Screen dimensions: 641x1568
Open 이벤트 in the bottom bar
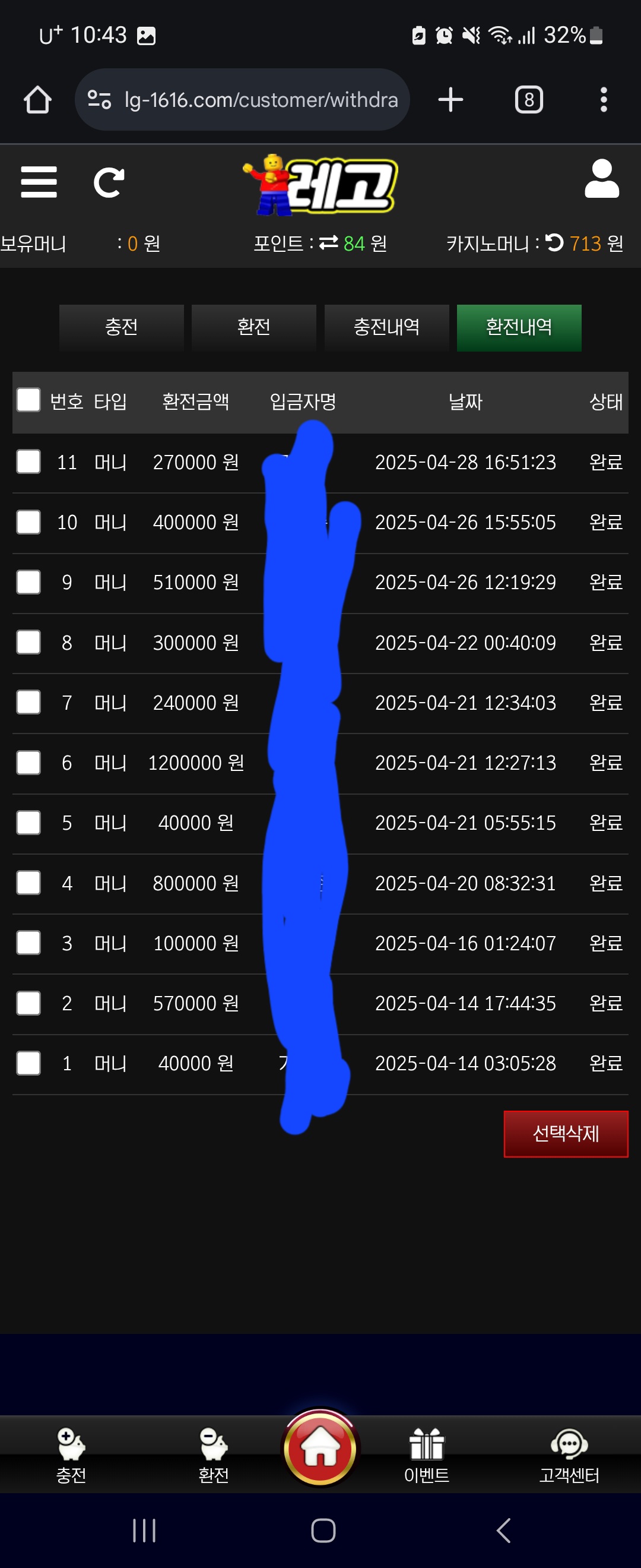click(x=426, y=1456)
